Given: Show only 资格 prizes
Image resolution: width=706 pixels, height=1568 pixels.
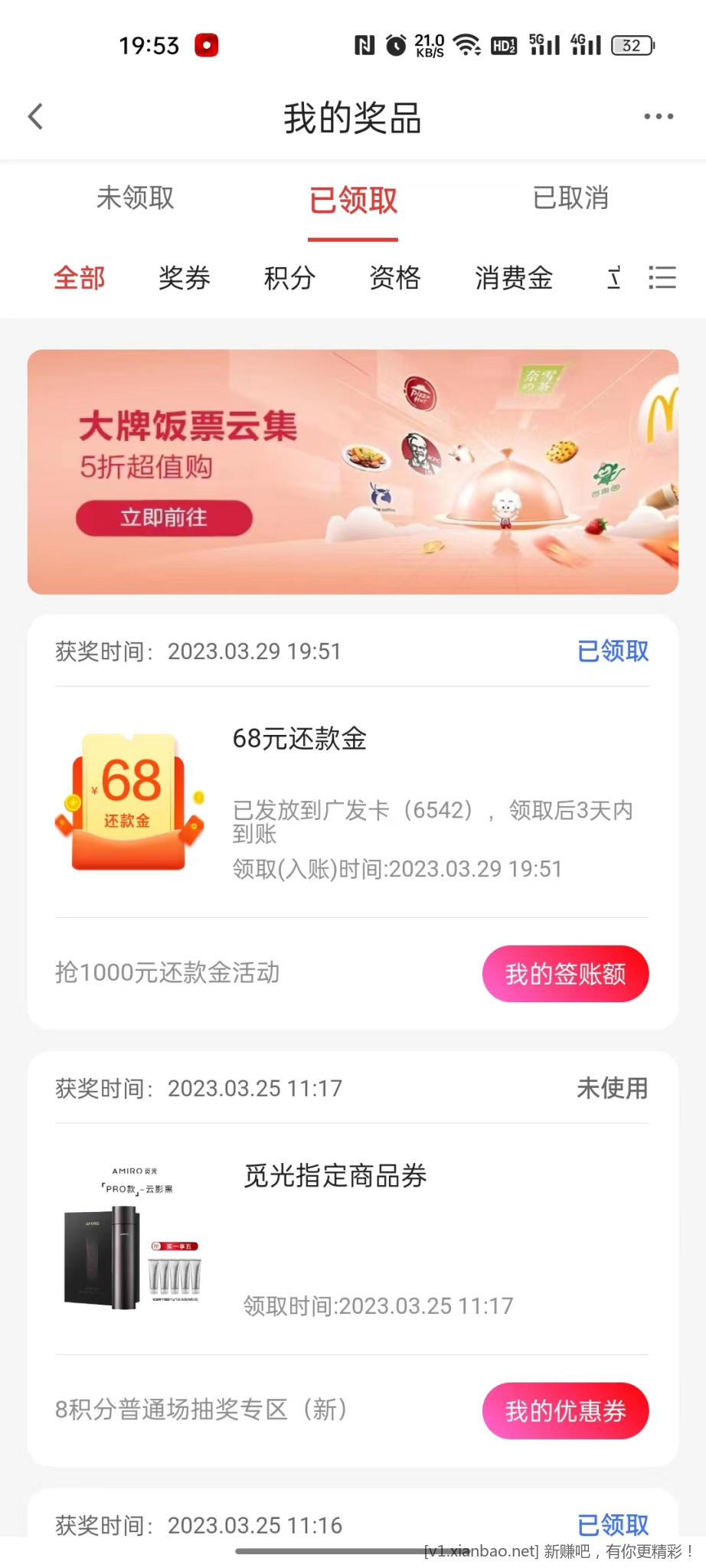Looking at the screenshot, I should (395, 278).
